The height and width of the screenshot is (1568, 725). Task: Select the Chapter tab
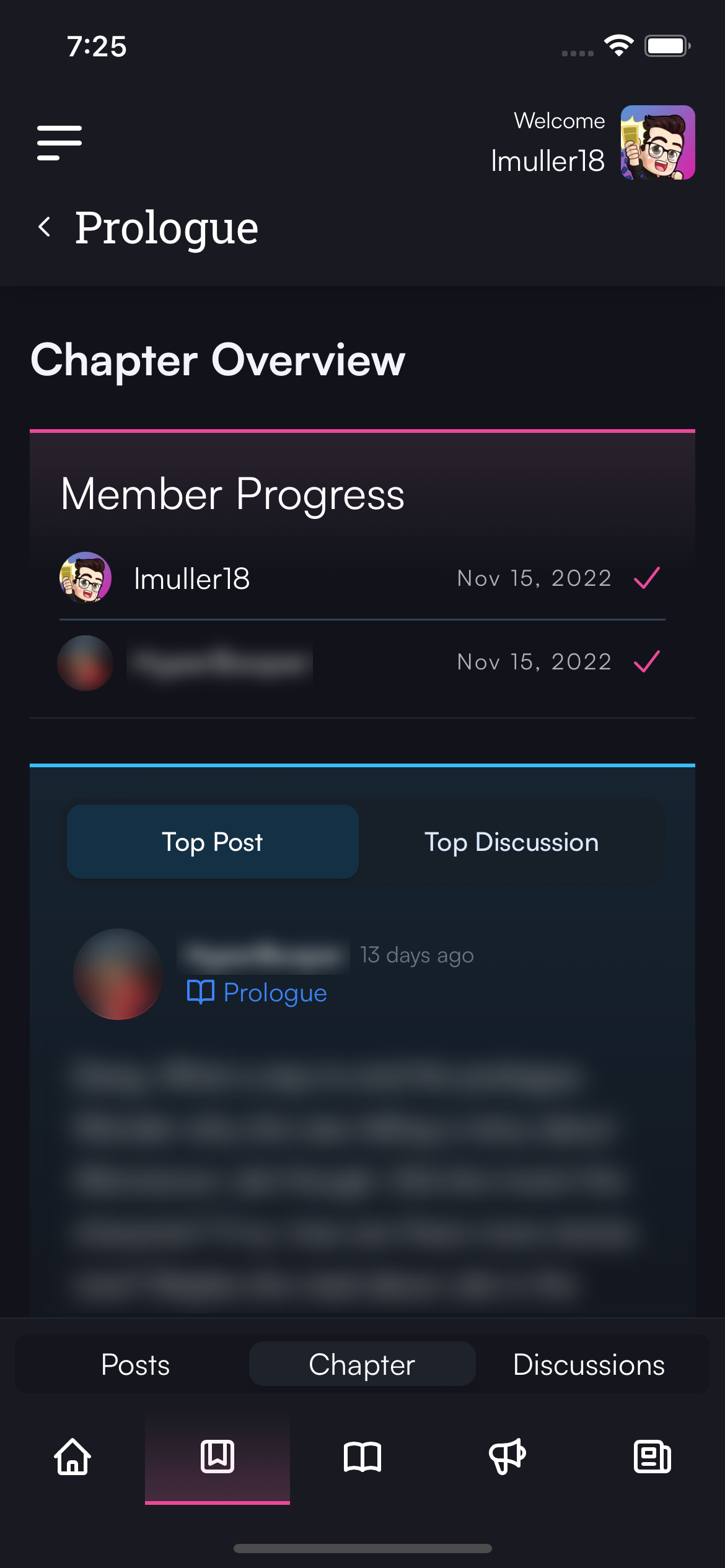[362, 1364]
